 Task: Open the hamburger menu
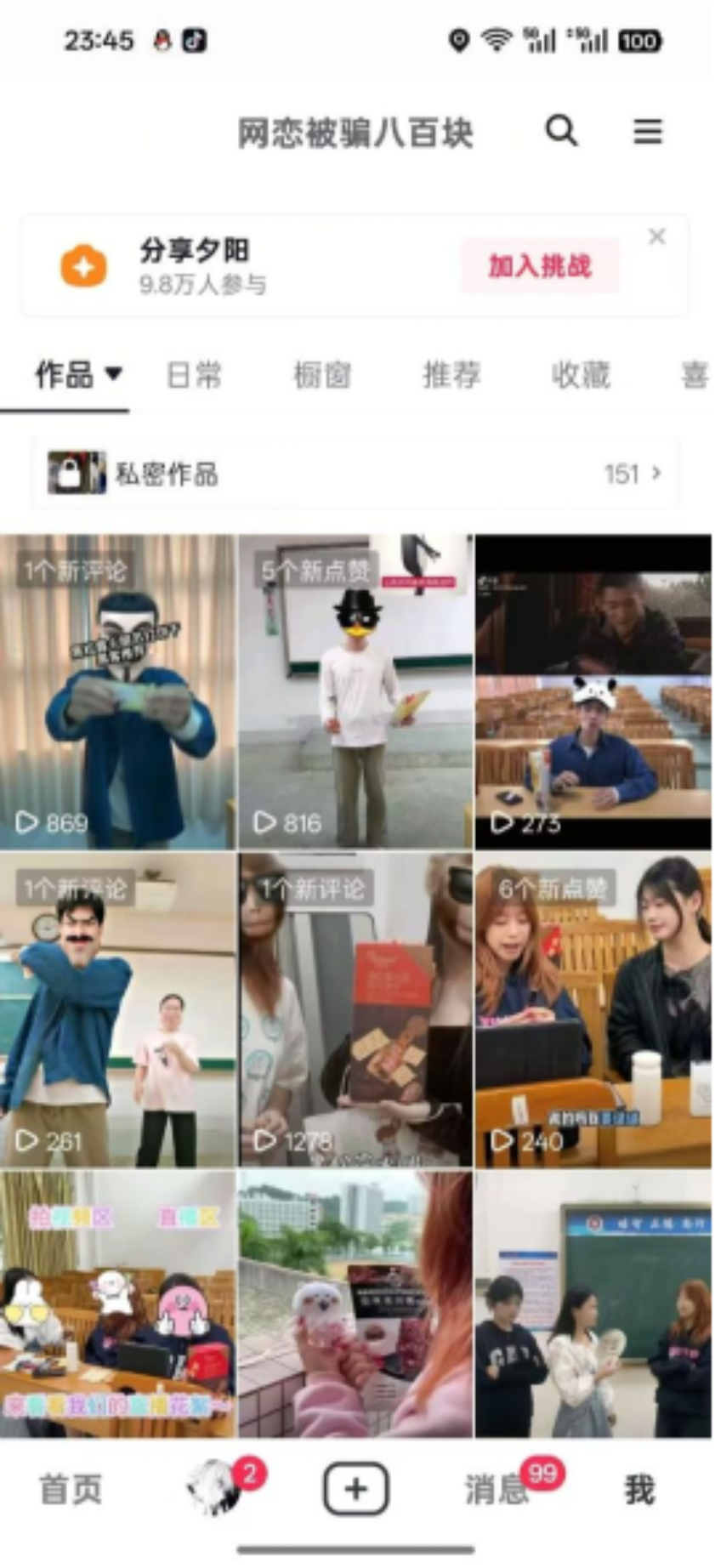(x=648, y=132)
